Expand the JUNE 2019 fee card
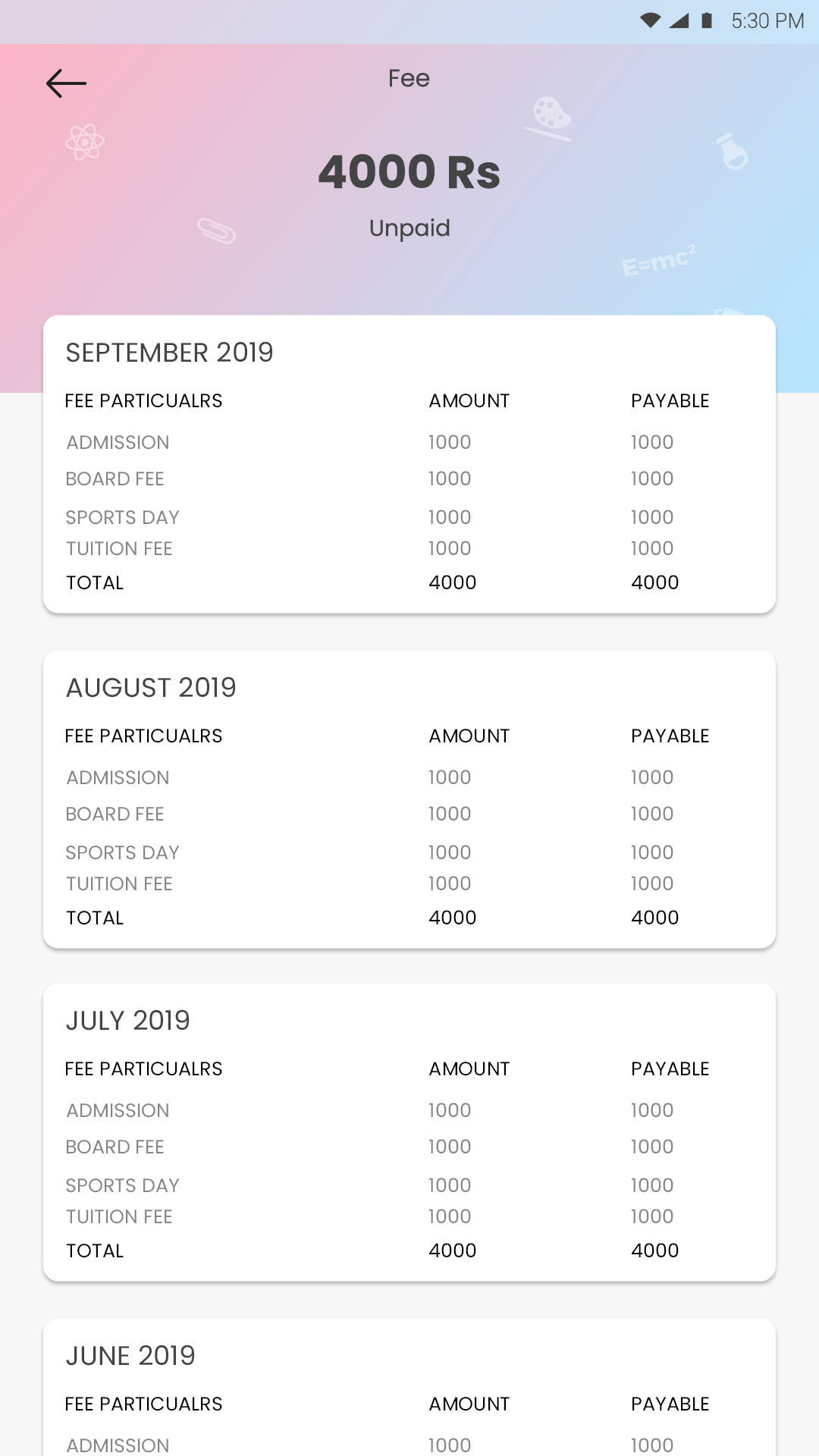The image size is (819, 1456). [x=131, y=1355]
